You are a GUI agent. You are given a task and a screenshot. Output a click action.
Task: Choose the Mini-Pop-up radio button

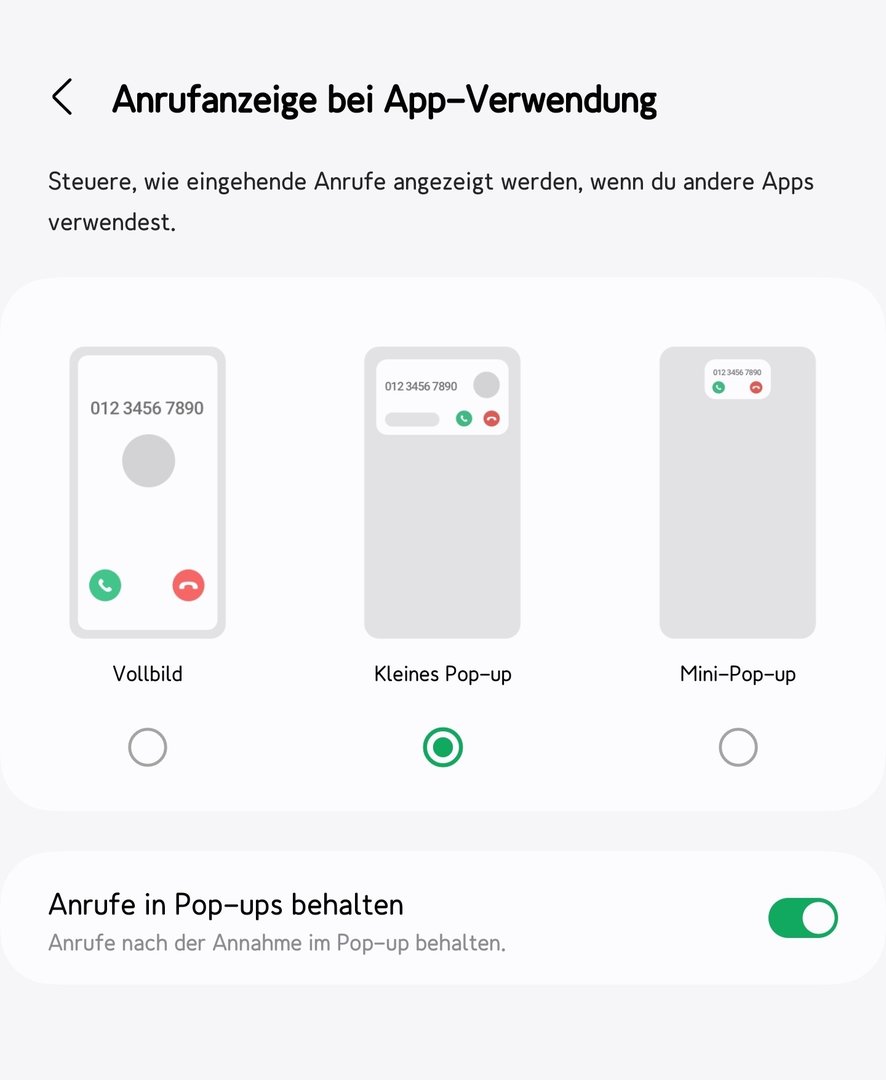(x=738, y=747)
